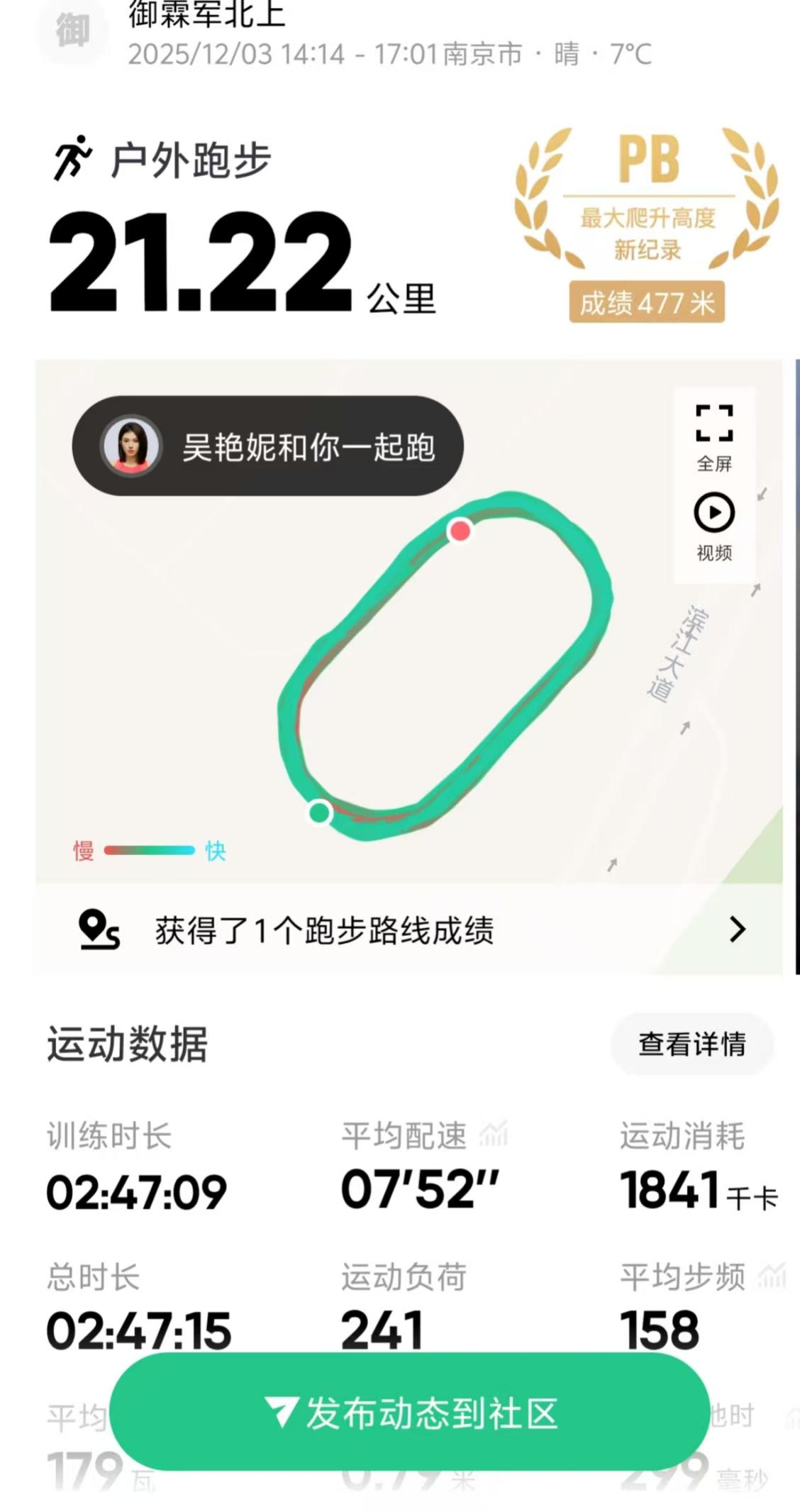Tap 查看详情 to view workout details
Viewport: 800px width, 1512px height.
[x=691, y=1044]
